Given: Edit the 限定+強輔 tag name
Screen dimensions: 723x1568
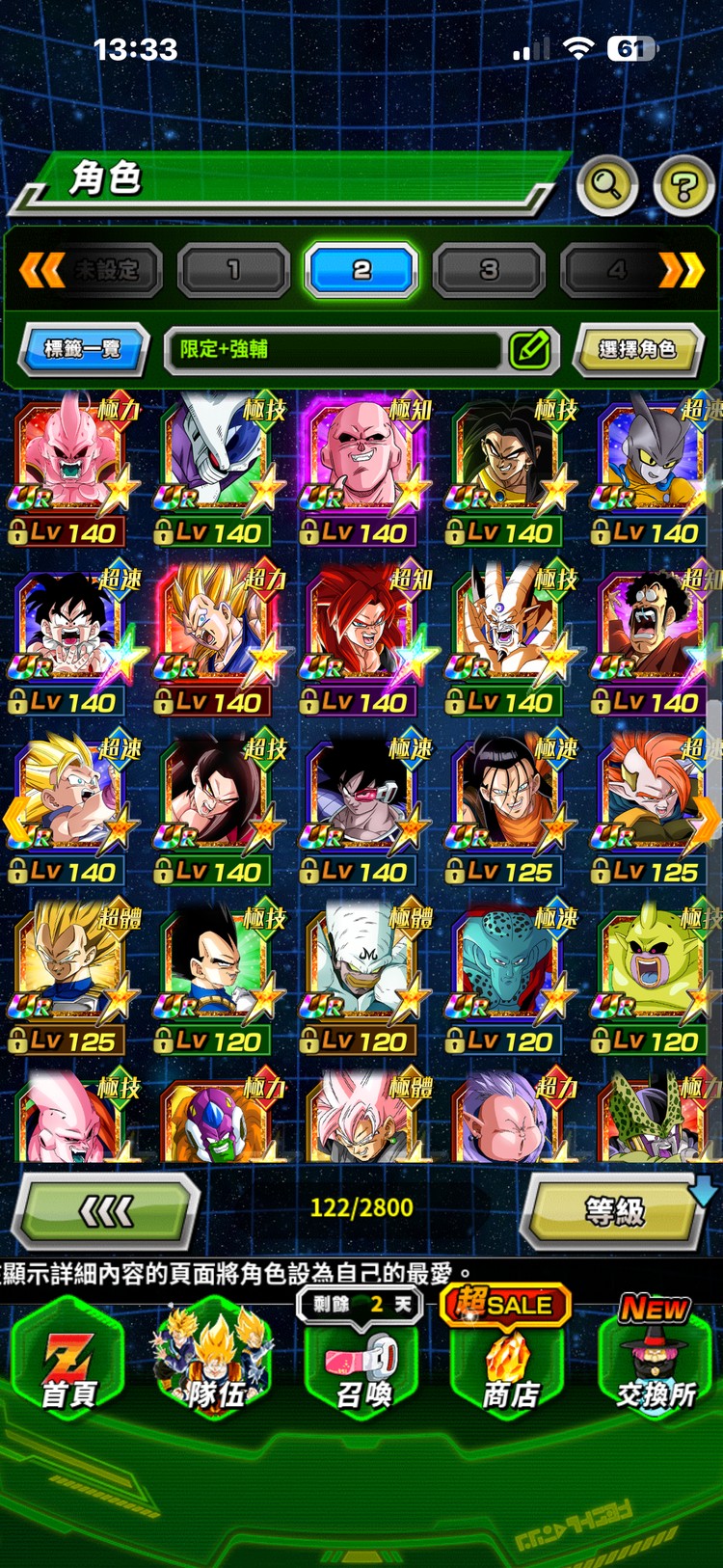Looking at the screenshot, I should [x=530, y=349].
